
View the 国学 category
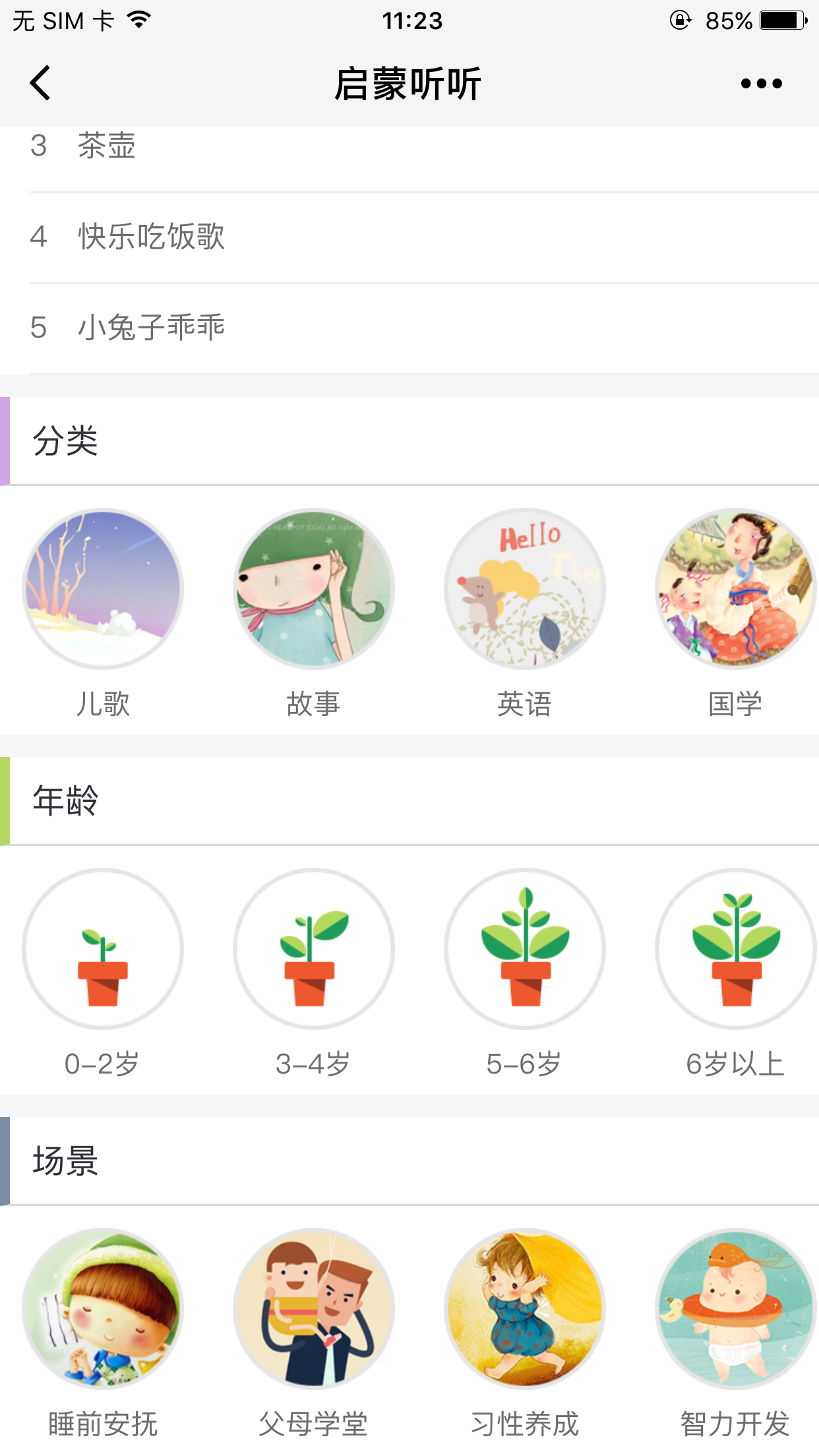[x=735, y=589]
